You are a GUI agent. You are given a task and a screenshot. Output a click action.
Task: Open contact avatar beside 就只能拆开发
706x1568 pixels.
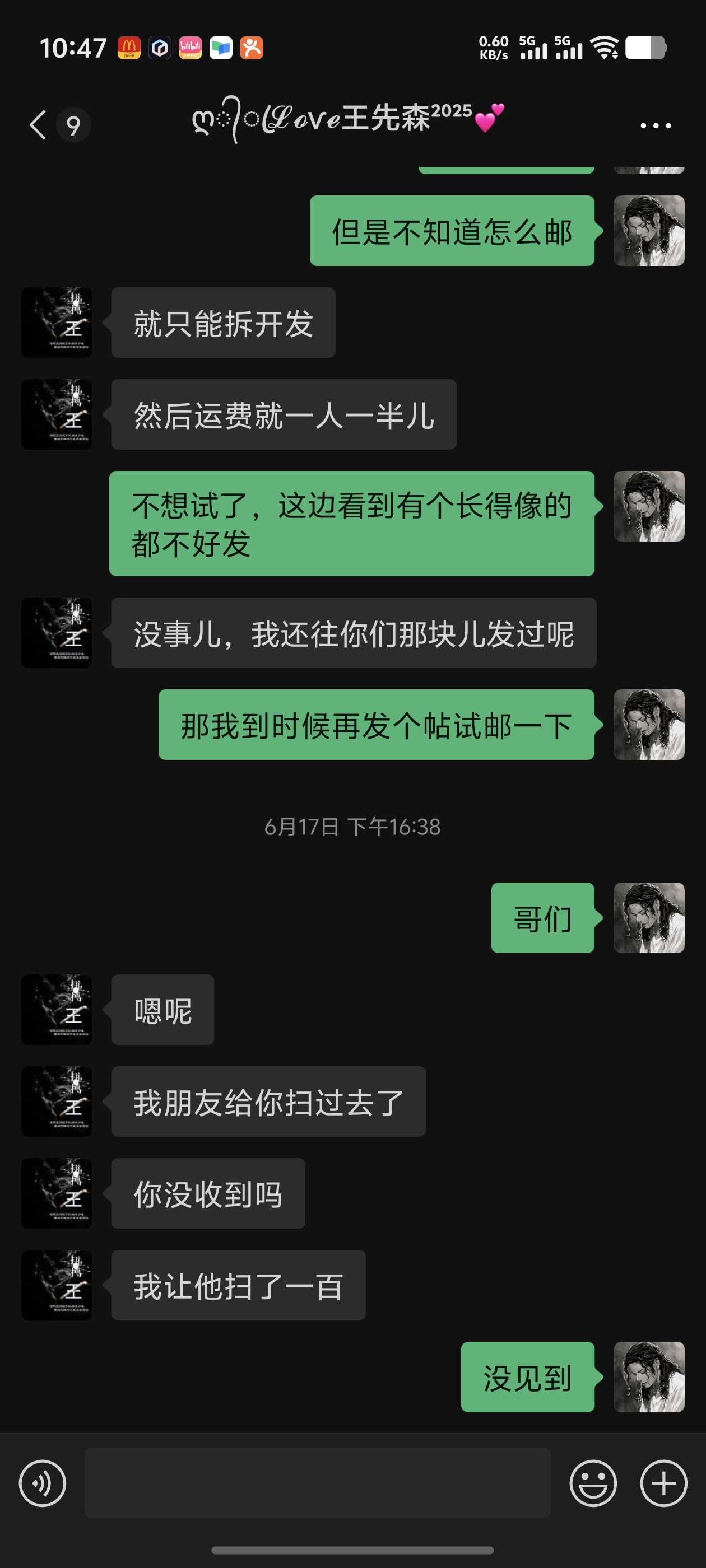[57, 323]
